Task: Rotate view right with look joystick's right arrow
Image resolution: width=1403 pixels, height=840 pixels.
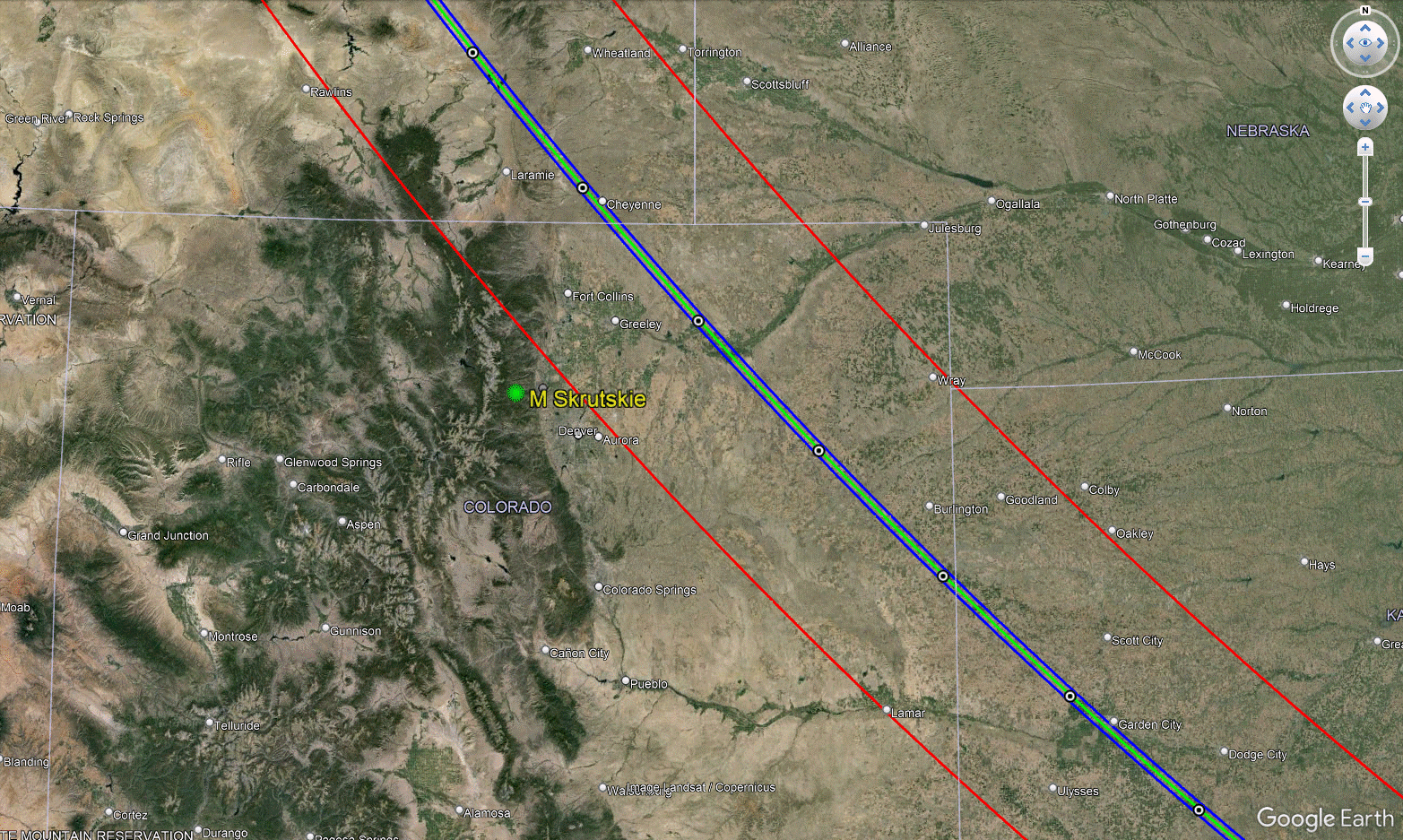Action: (x=1381, y=43)
